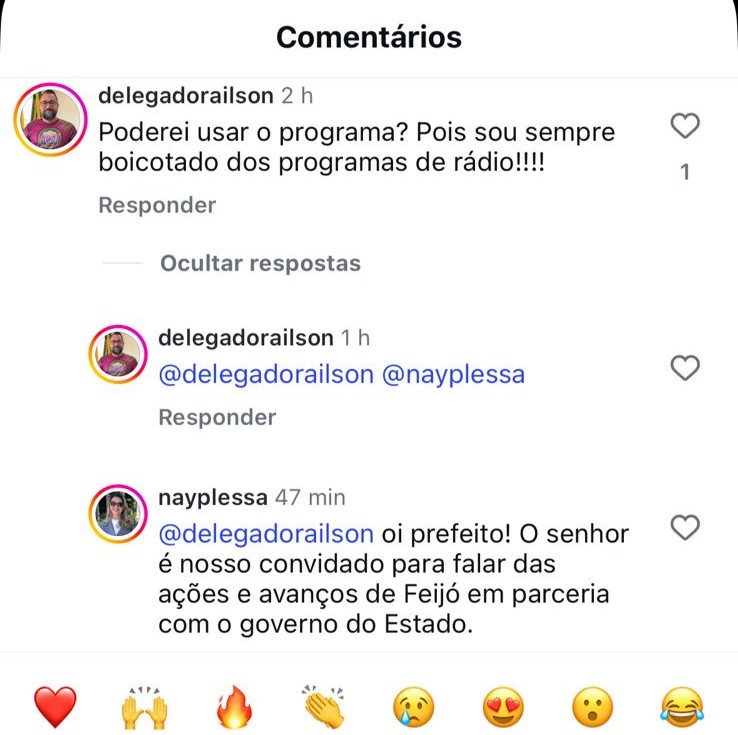React with the clapping hands emoji
Image resolution: width=738 pixels, height=735 pixels.
[x=324, y=708]
